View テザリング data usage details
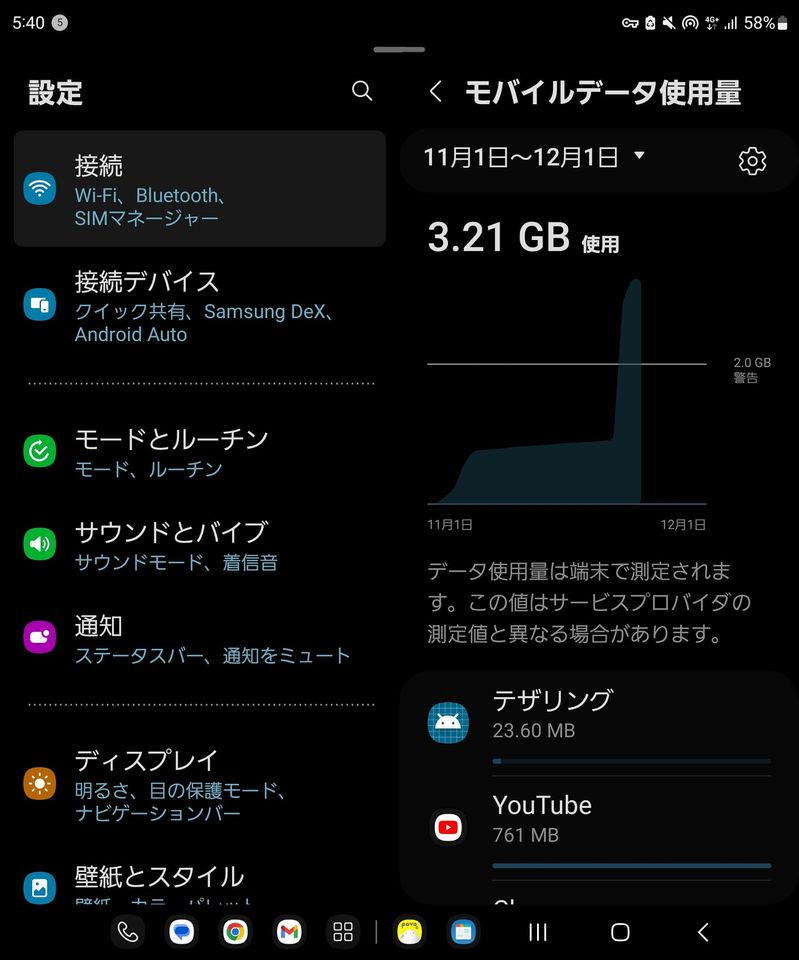Viewport: 799px width, 960px height. click(x=599, y=724)
